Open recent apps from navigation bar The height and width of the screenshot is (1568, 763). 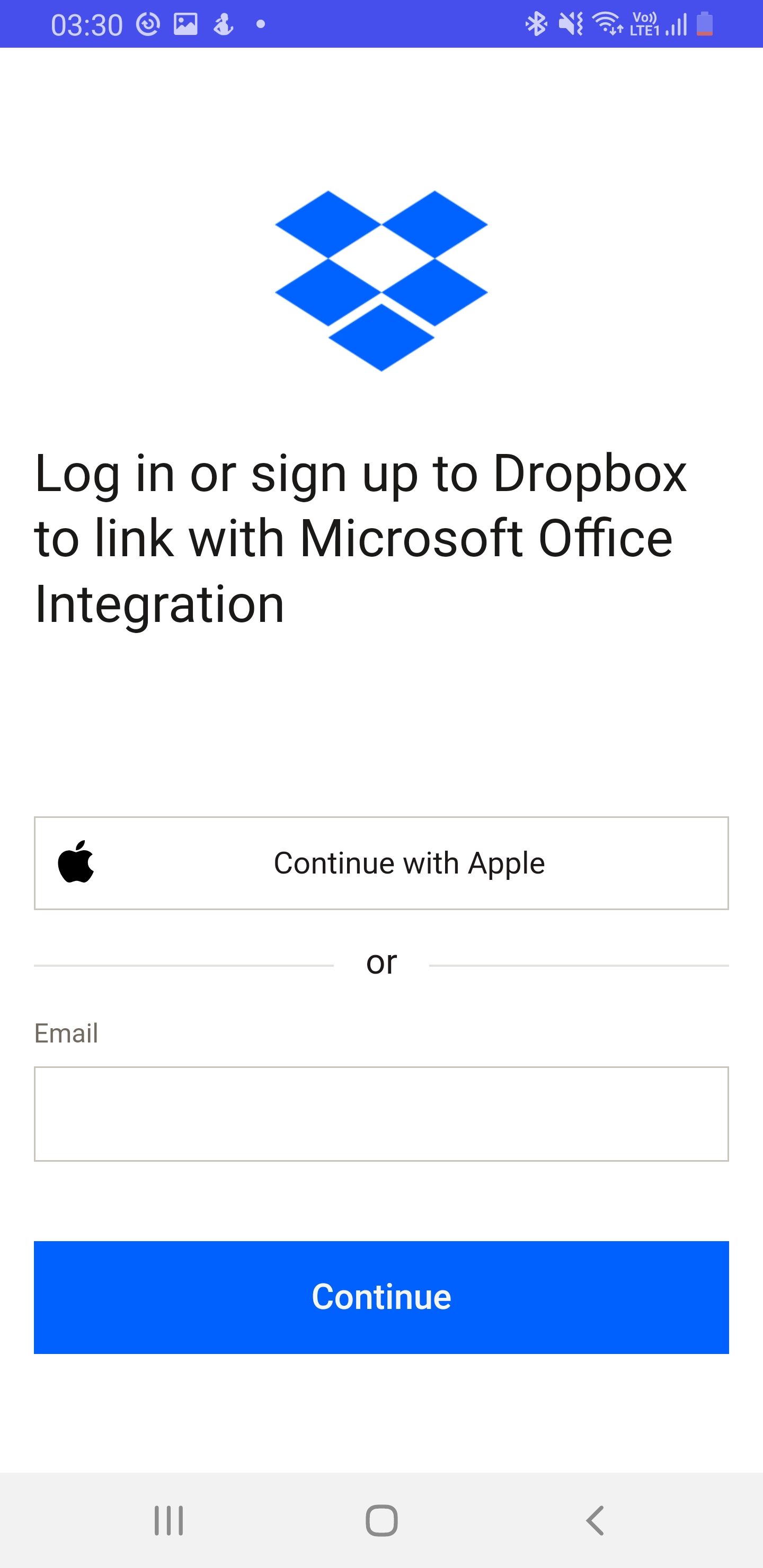point(168,1520)
